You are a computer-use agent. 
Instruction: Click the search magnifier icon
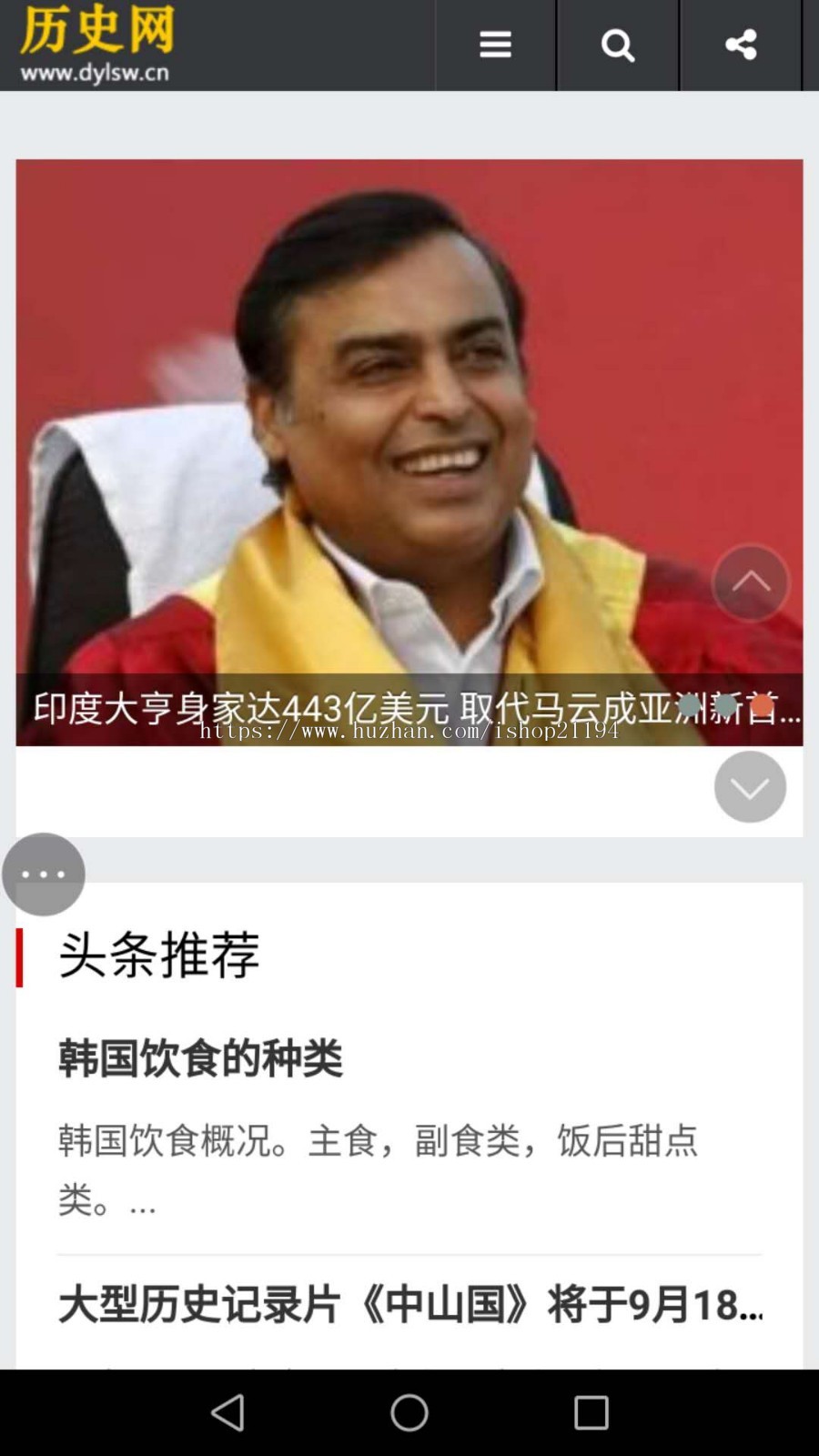point(617,44)
